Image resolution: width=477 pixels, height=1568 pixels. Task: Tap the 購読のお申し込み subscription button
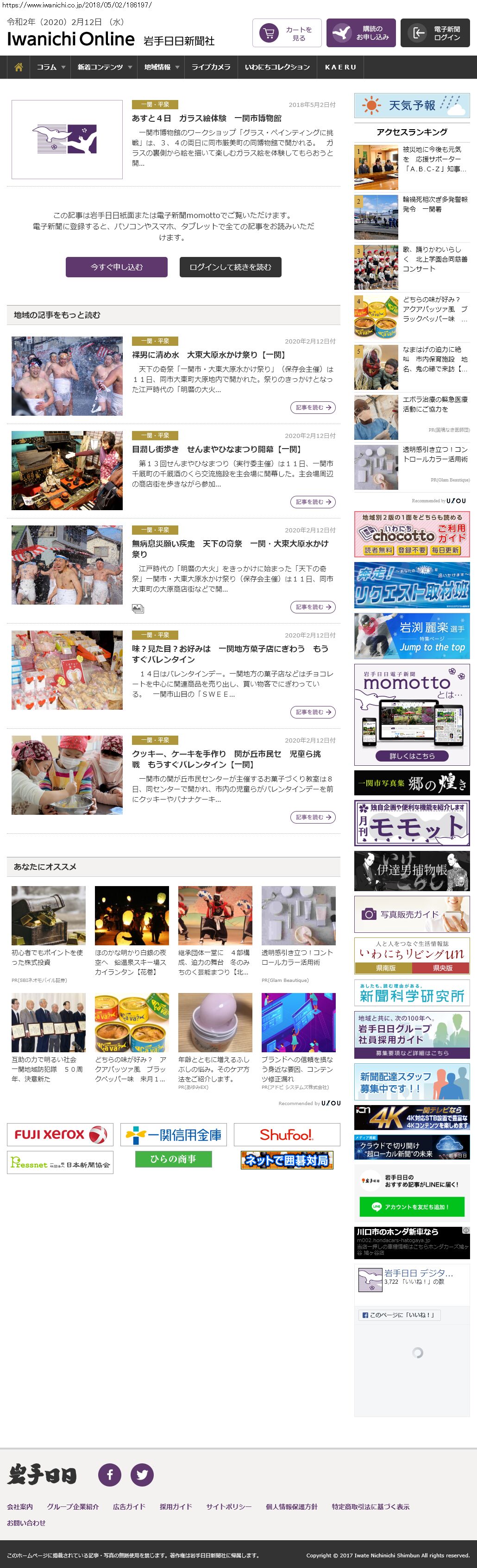(361, 33)
